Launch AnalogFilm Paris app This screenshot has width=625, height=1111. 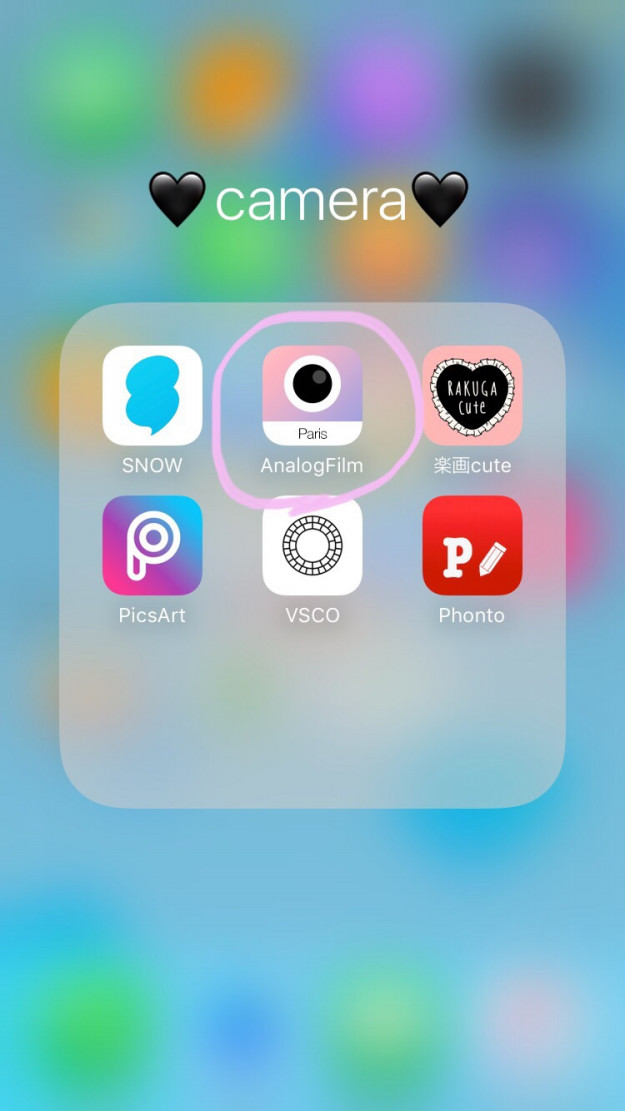pos(312,396)
